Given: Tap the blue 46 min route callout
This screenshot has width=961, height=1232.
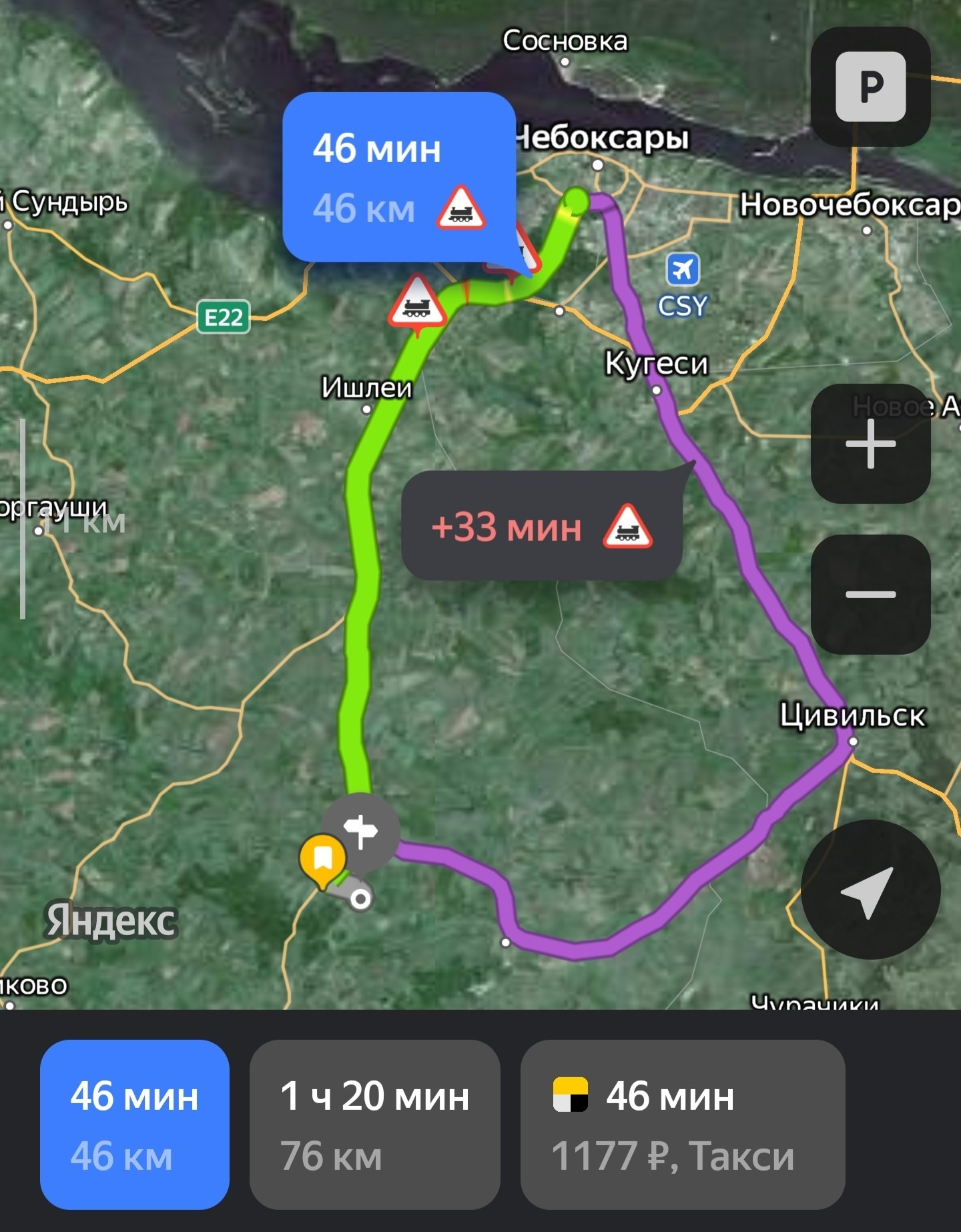Looking at the screenshot, I should [398, 177].
